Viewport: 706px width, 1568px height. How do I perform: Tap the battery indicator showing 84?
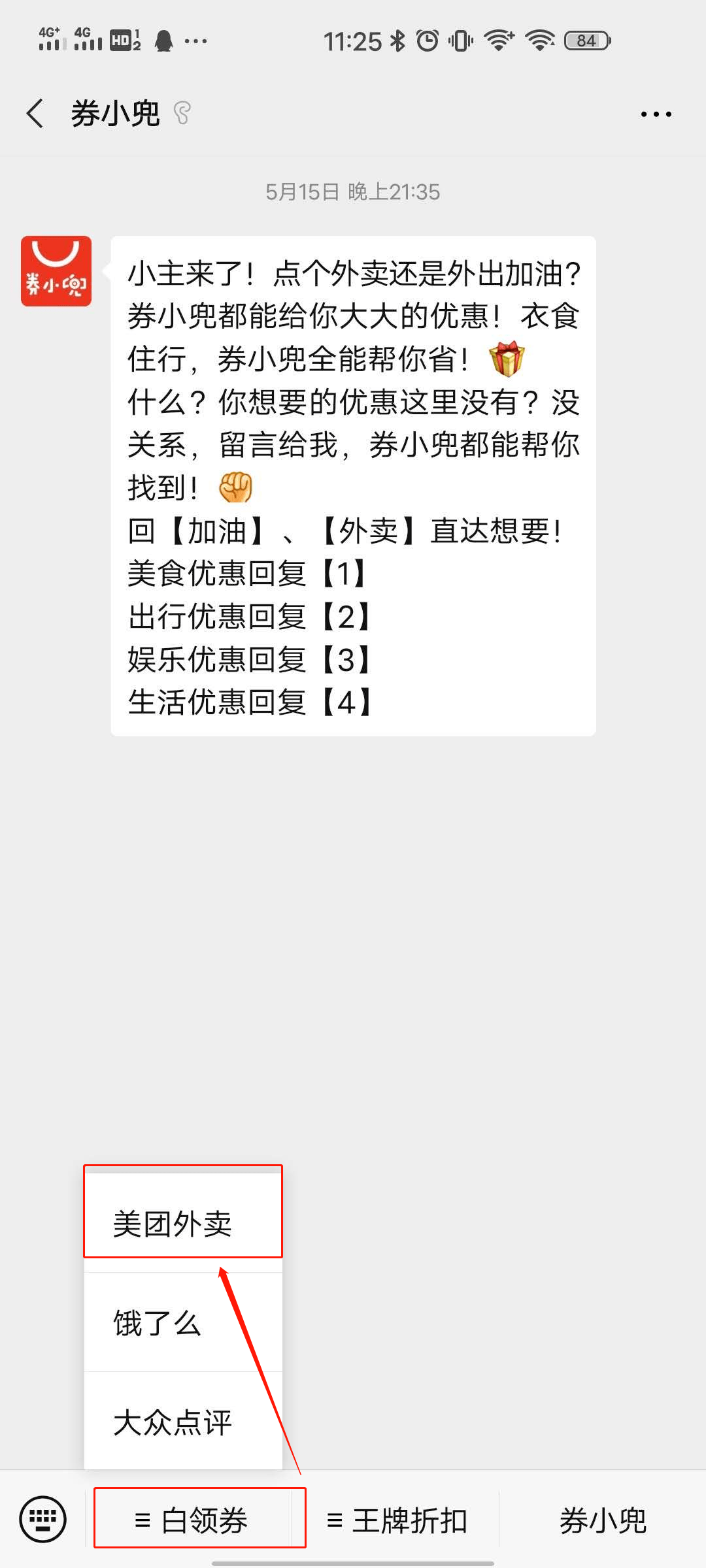point(585,40)
